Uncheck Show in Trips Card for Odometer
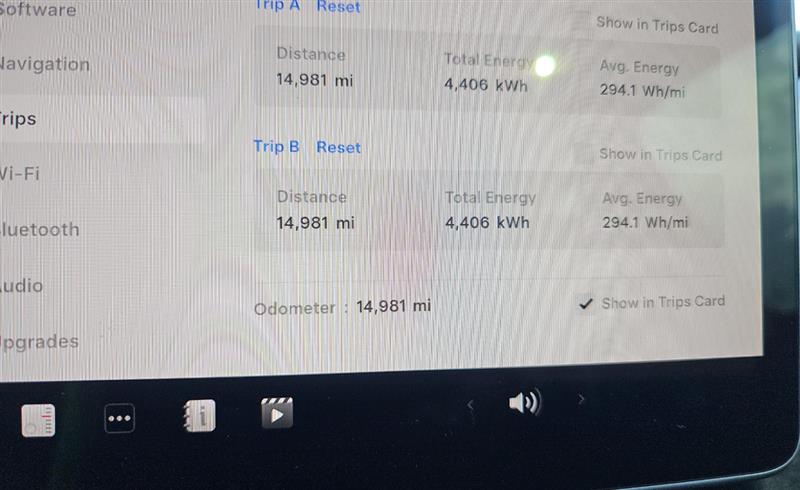The height and width of the screenshot is (490, 800). [586, 303]
